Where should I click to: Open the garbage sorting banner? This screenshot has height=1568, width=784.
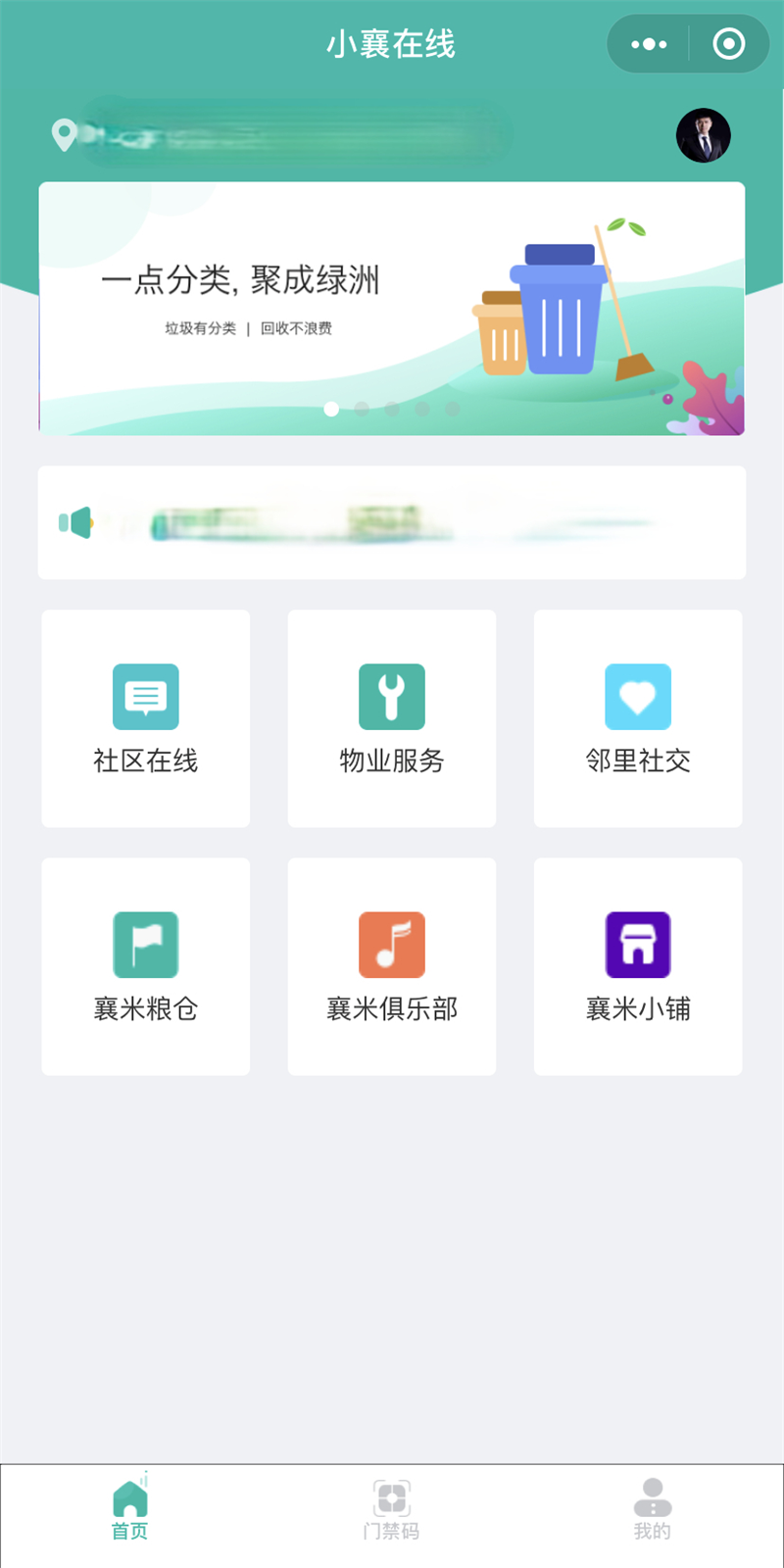coord(392,308)
